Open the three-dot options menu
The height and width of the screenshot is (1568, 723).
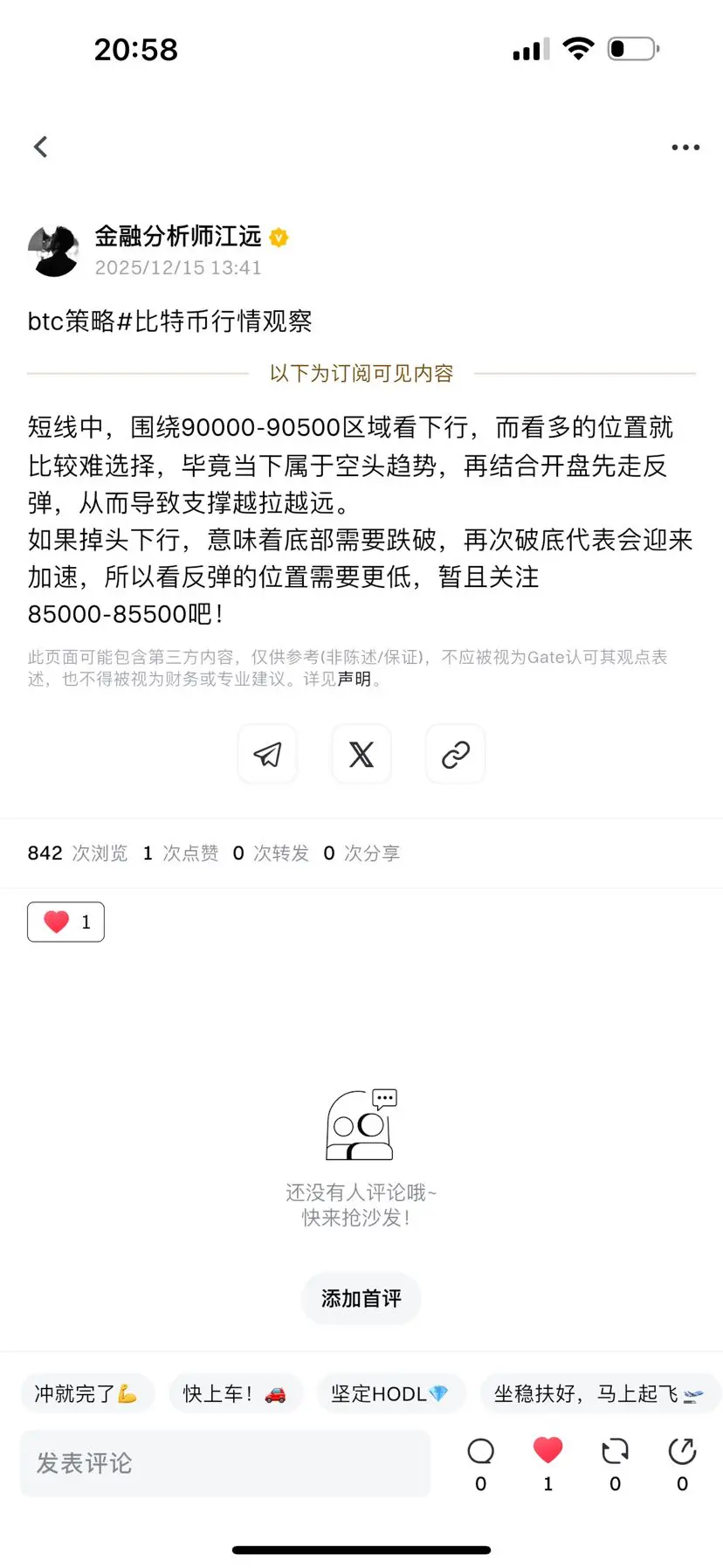(685, 147)
